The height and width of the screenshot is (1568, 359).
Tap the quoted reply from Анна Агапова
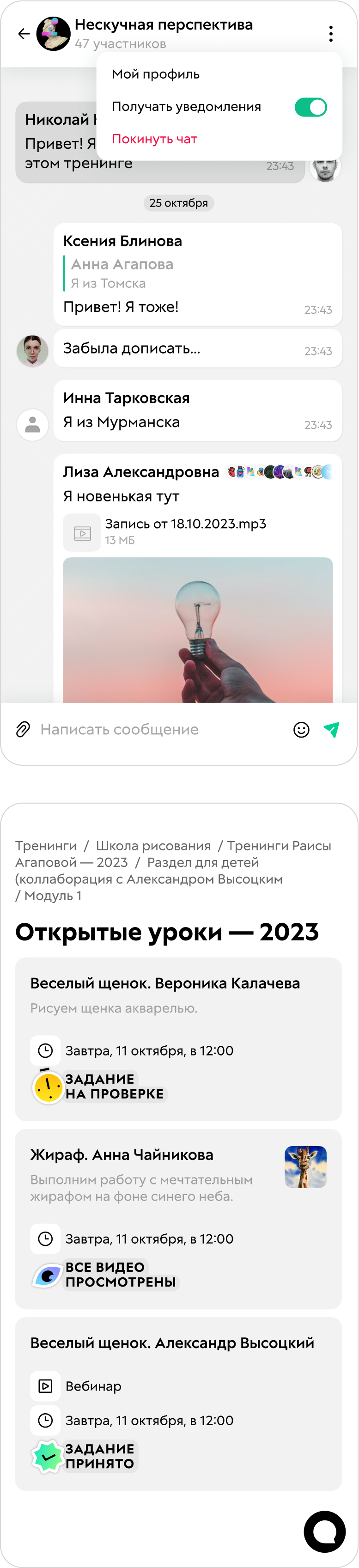[122, 273]
